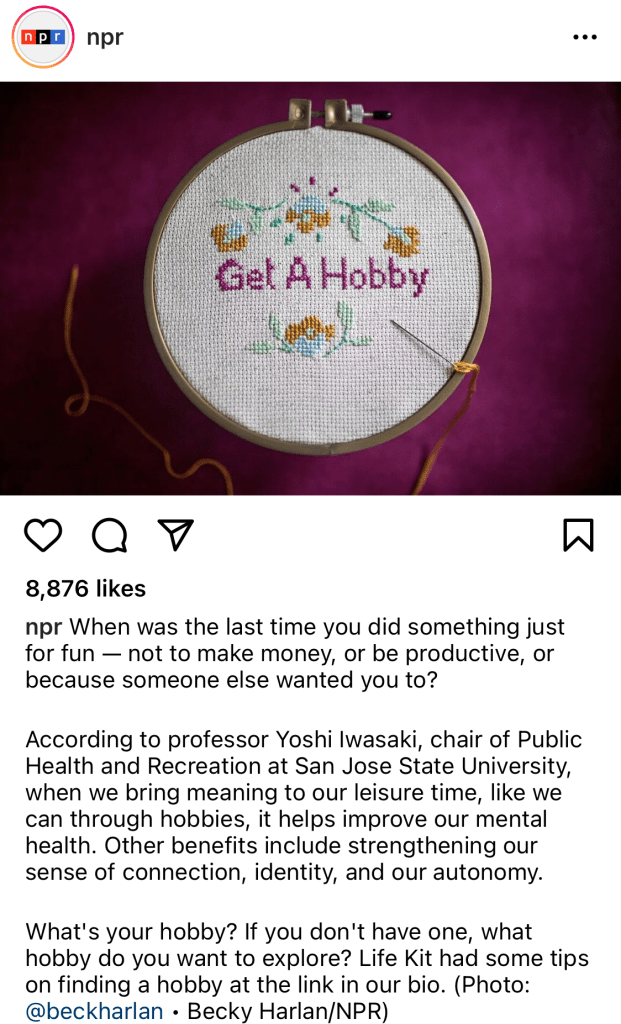The height and width of the screenshot is (1024, 621).
Task: Open NPR's profile picture avatar
Action: pyautogui.click(x=42, y=37)
